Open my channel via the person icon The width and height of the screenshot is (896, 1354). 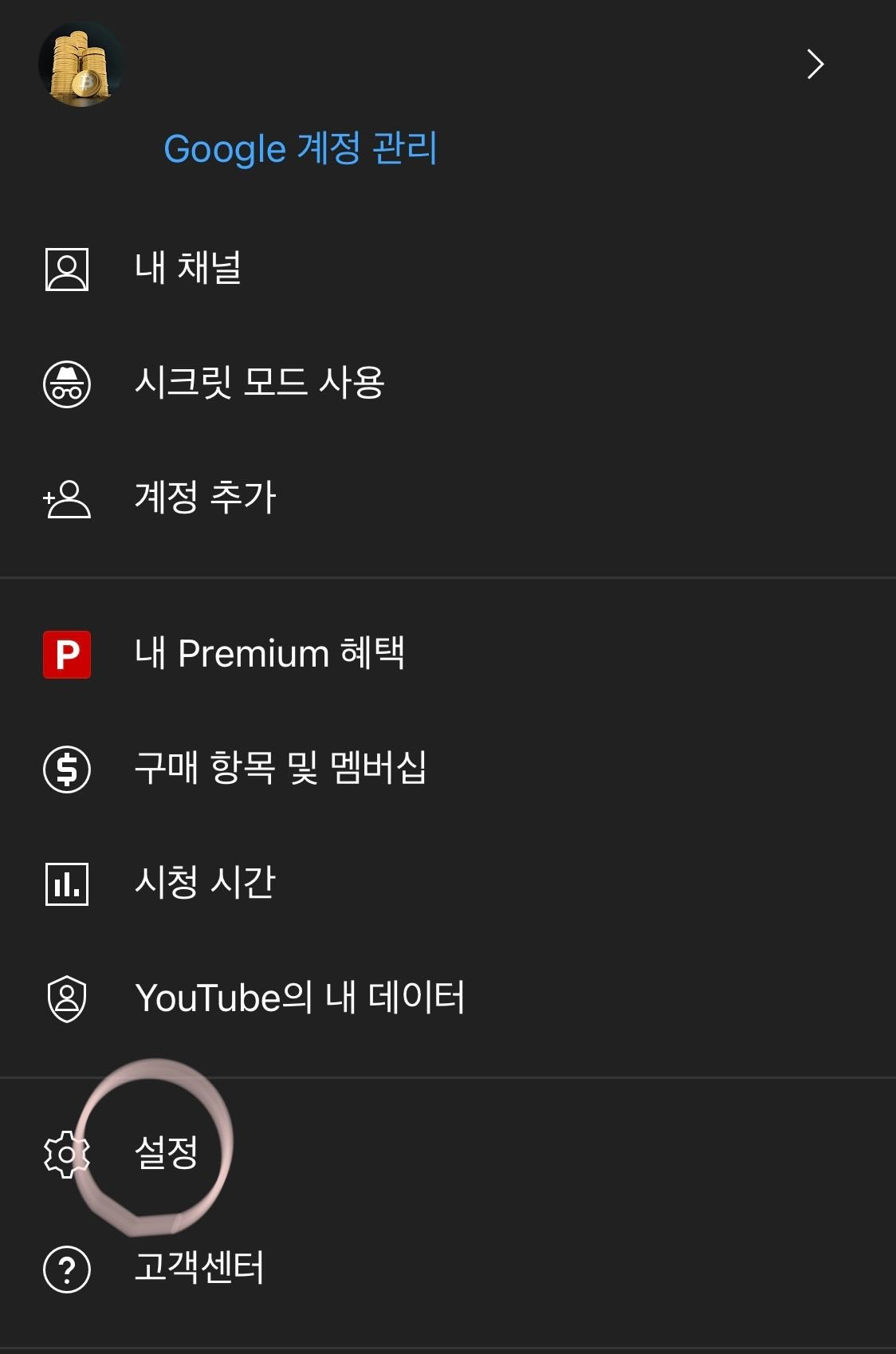68,271
